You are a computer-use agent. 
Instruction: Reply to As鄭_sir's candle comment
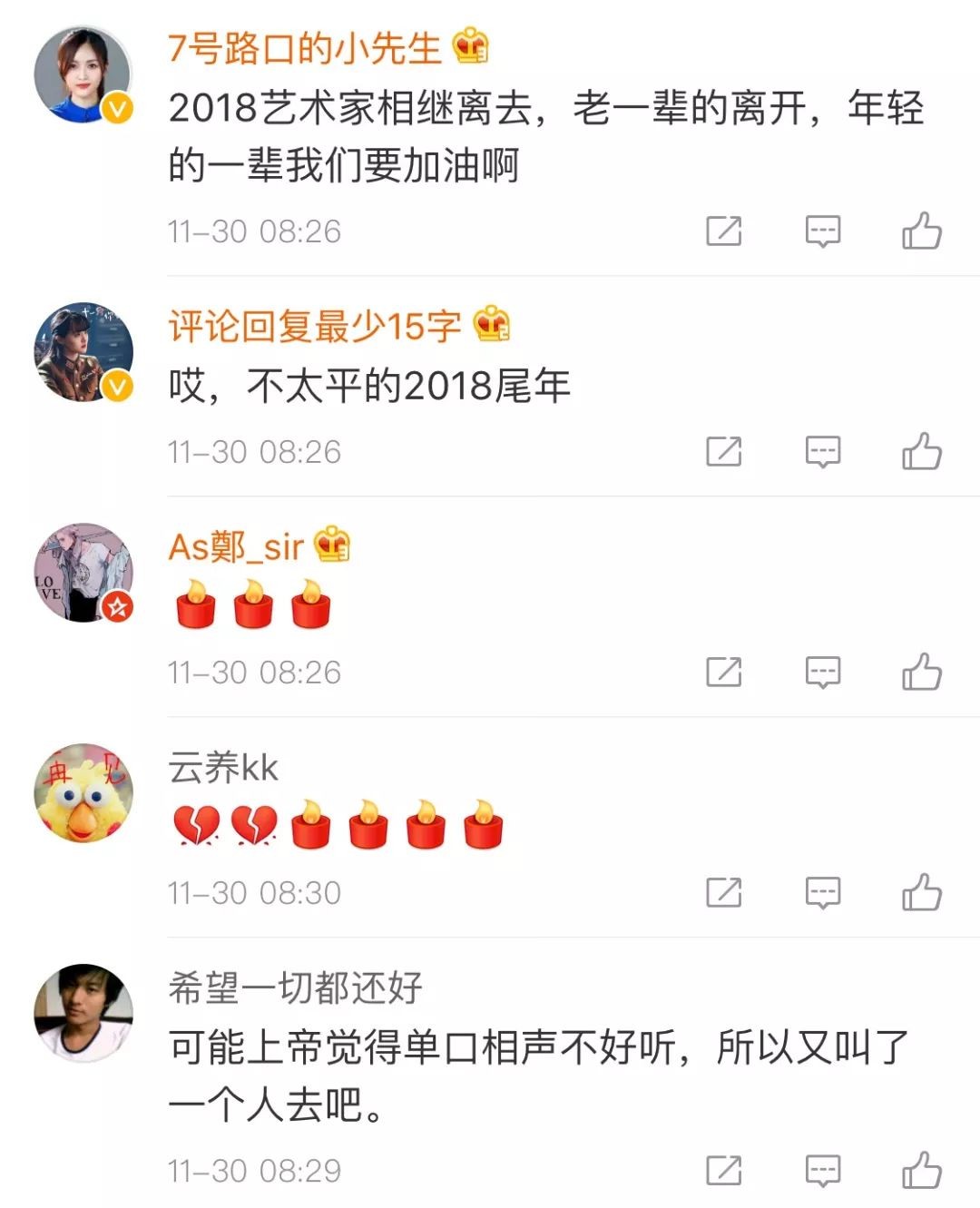822,672
